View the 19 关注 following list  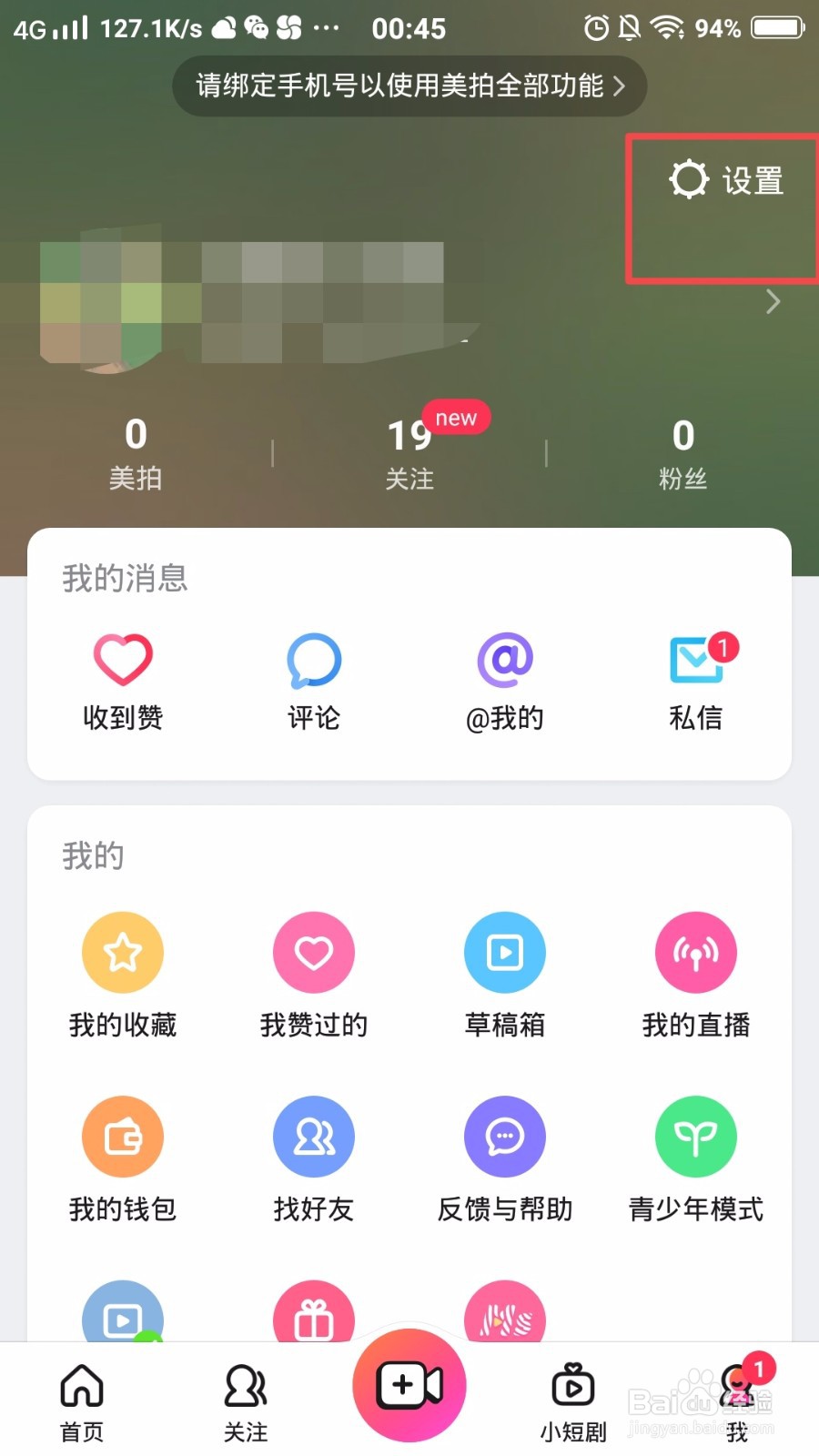(x=409, y=450)
